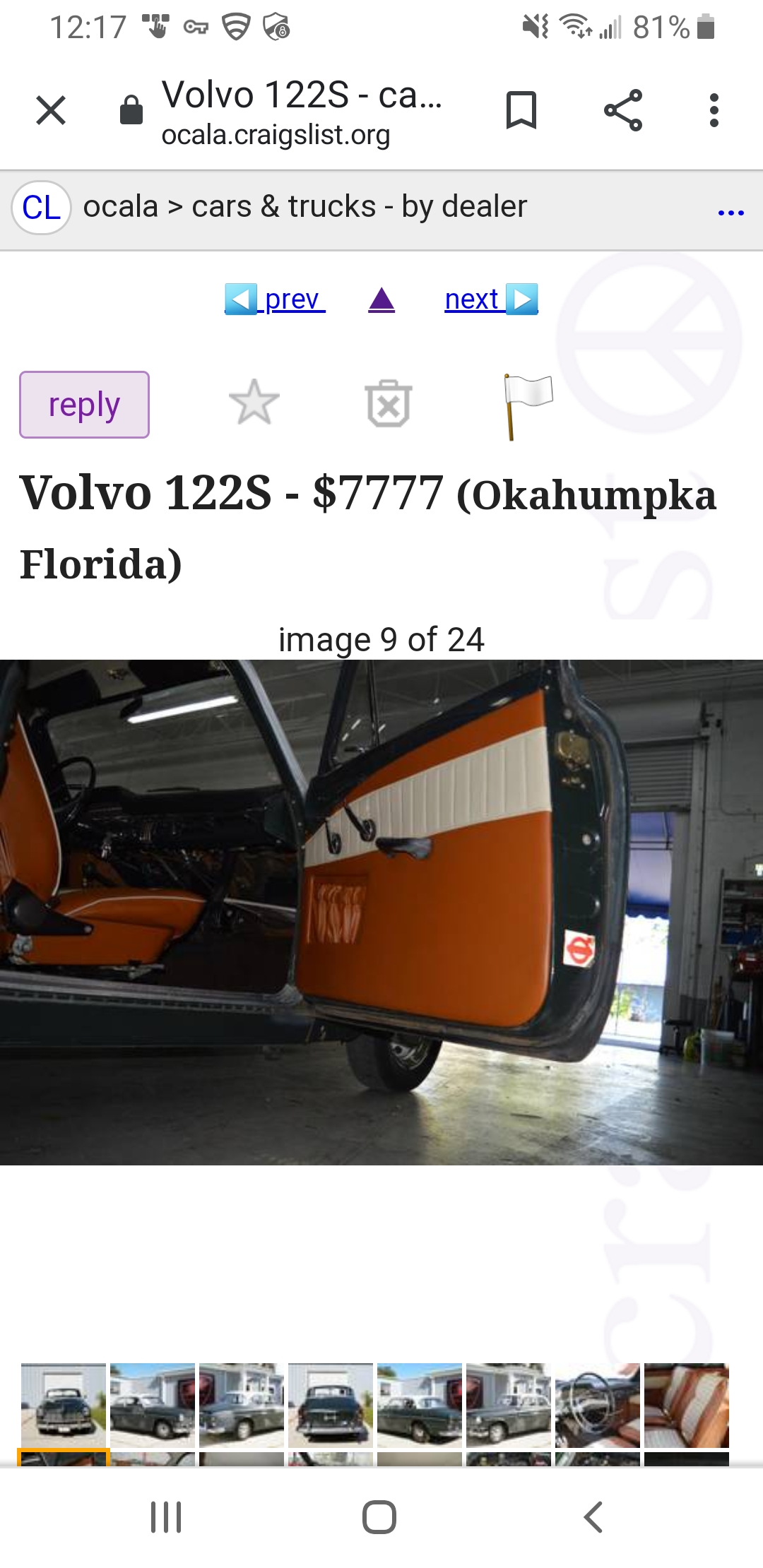Image resolution: width=763 pixels, height=1568 pixels.
Task: Open the browser overflow menu
Action: click(714, 110)
